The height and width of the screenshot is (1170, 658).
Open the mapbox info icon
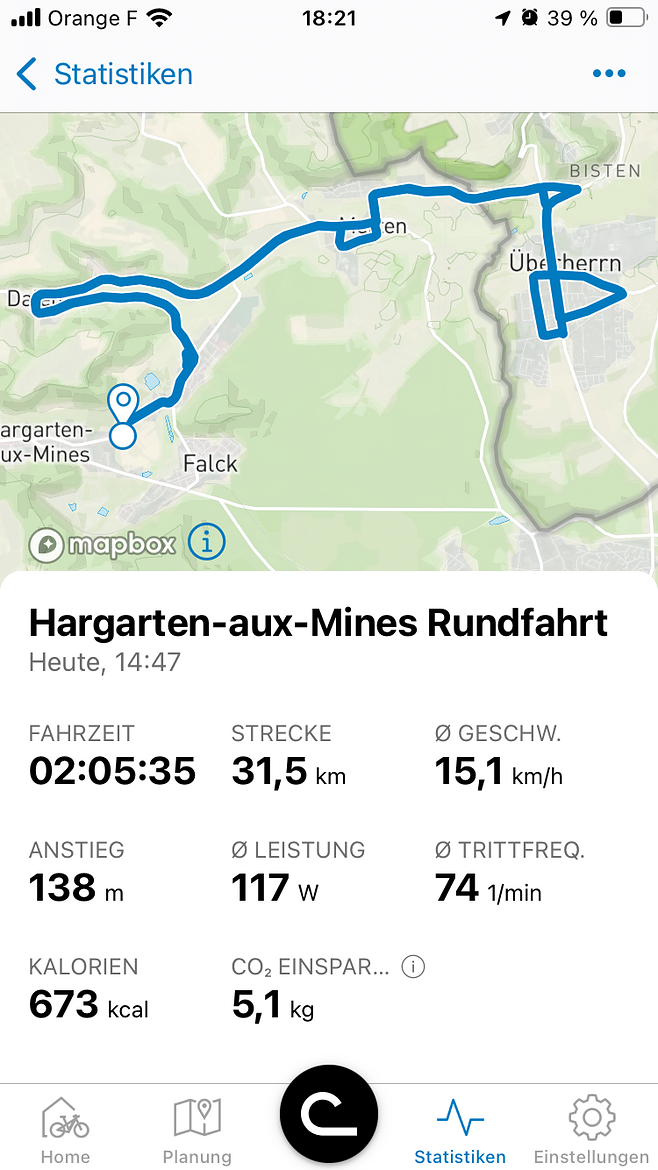coord(207,543)
